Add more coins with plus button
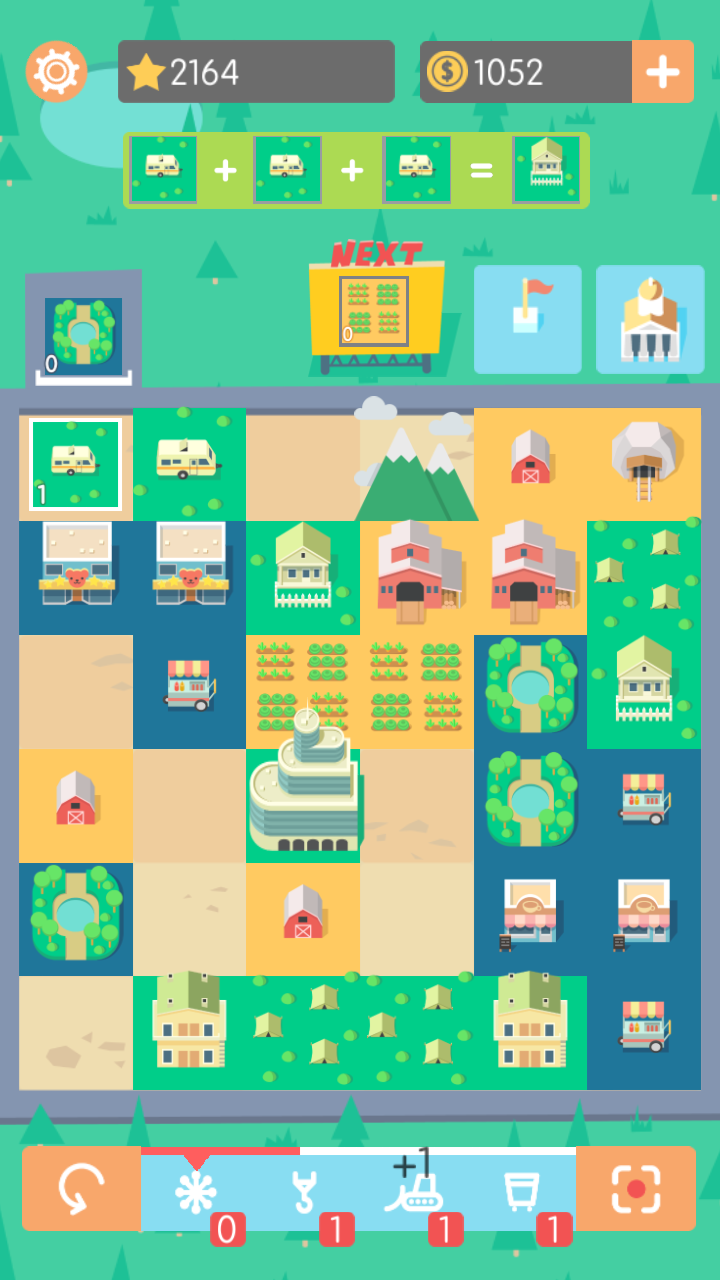The image size is (720, 1280). point(662,71)
